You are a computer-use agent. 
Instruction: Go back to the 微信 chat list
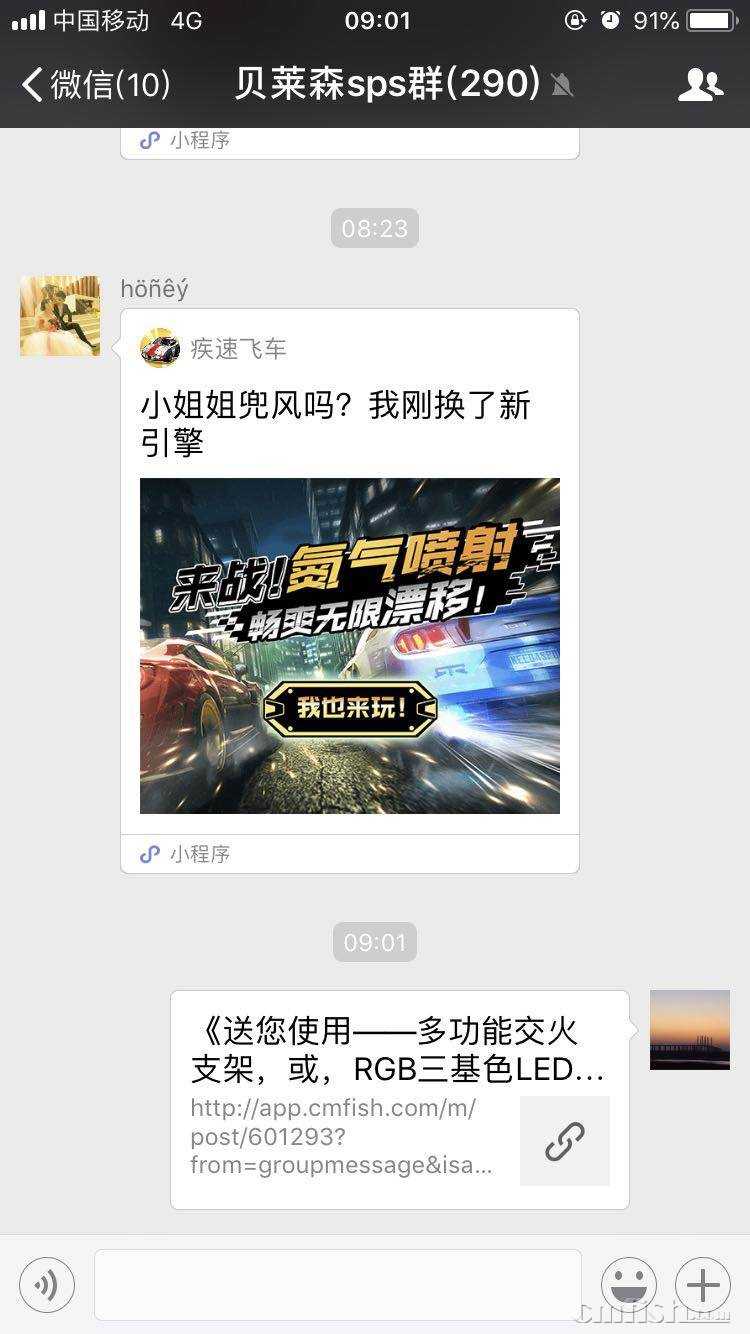pos(95,85)
